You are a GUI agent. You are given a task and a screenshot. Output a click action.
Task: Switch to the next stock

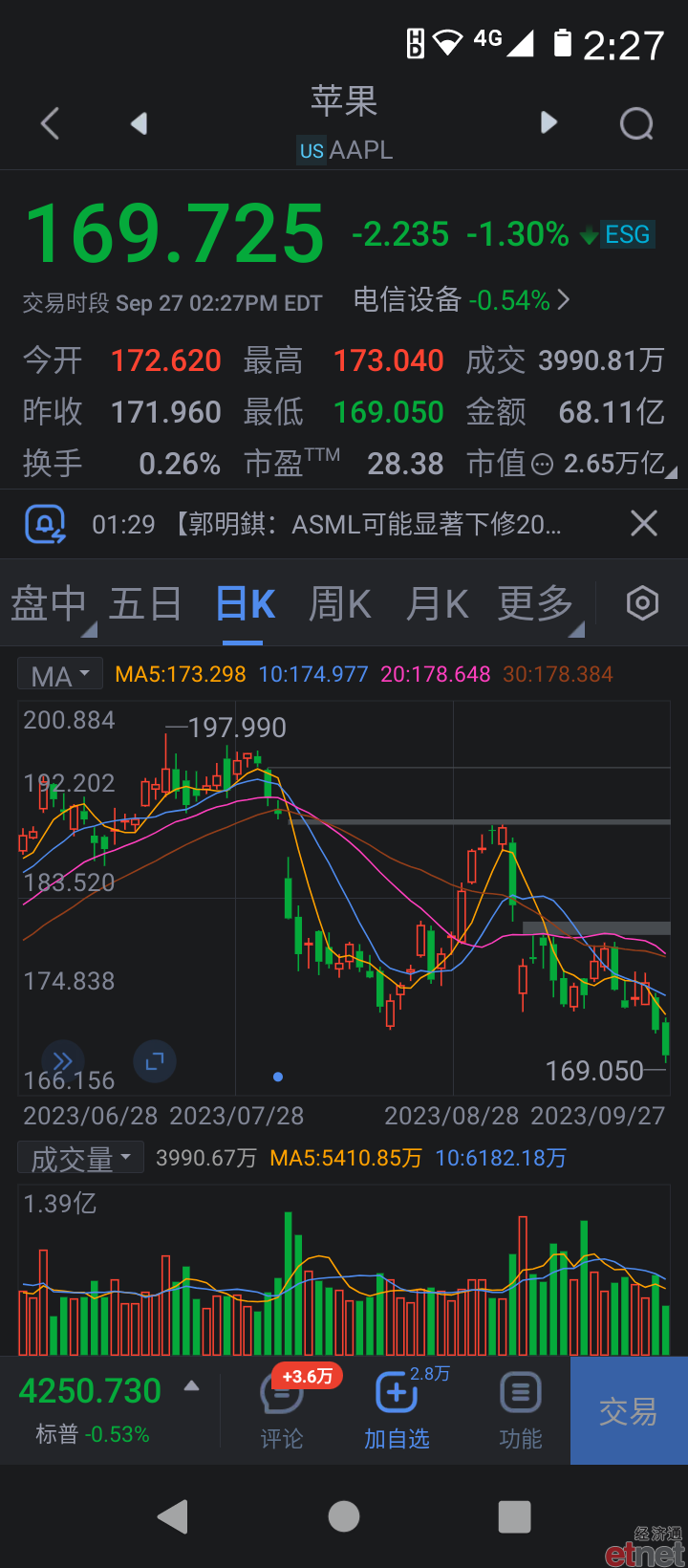pos(548,122)
